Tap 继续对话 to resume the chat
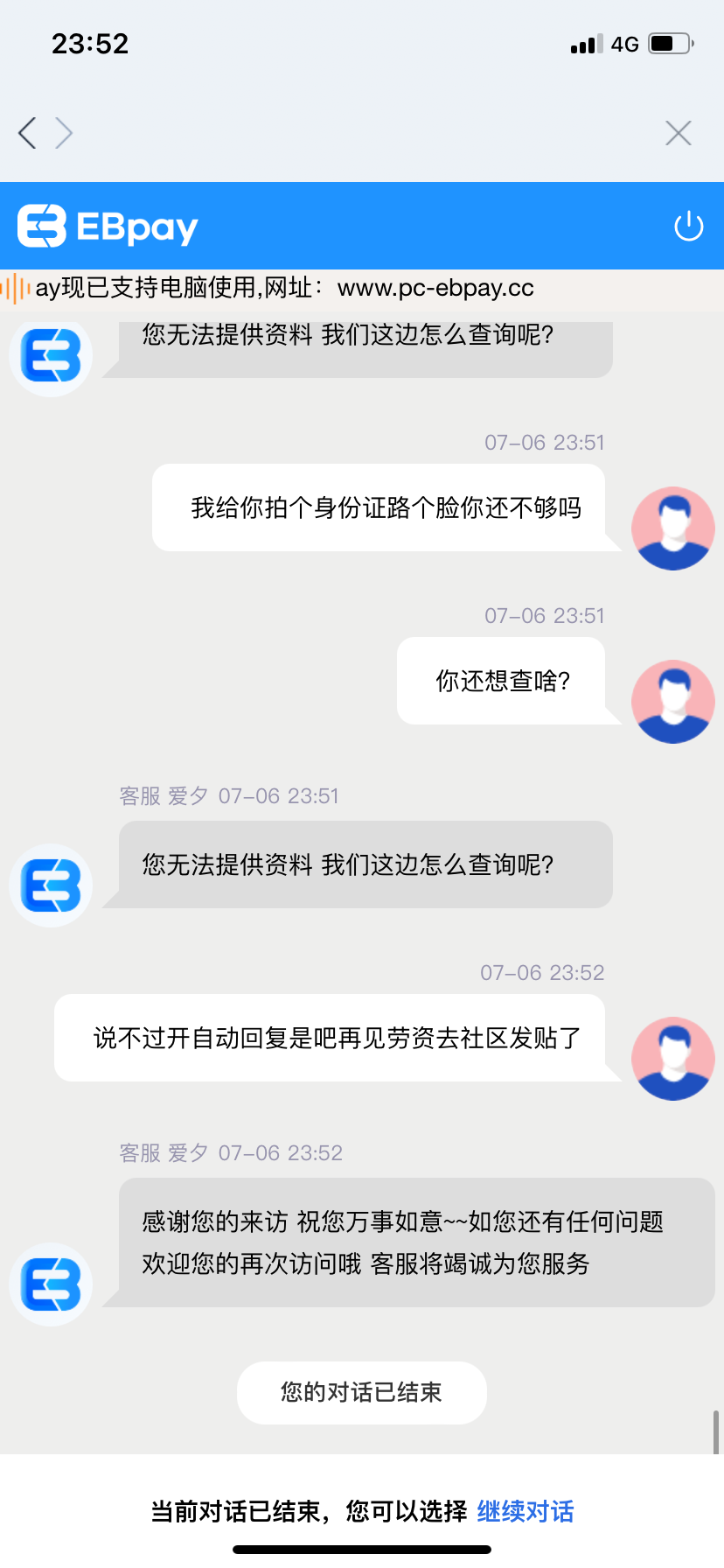 pyautogui.click(x=526, y=1511)
